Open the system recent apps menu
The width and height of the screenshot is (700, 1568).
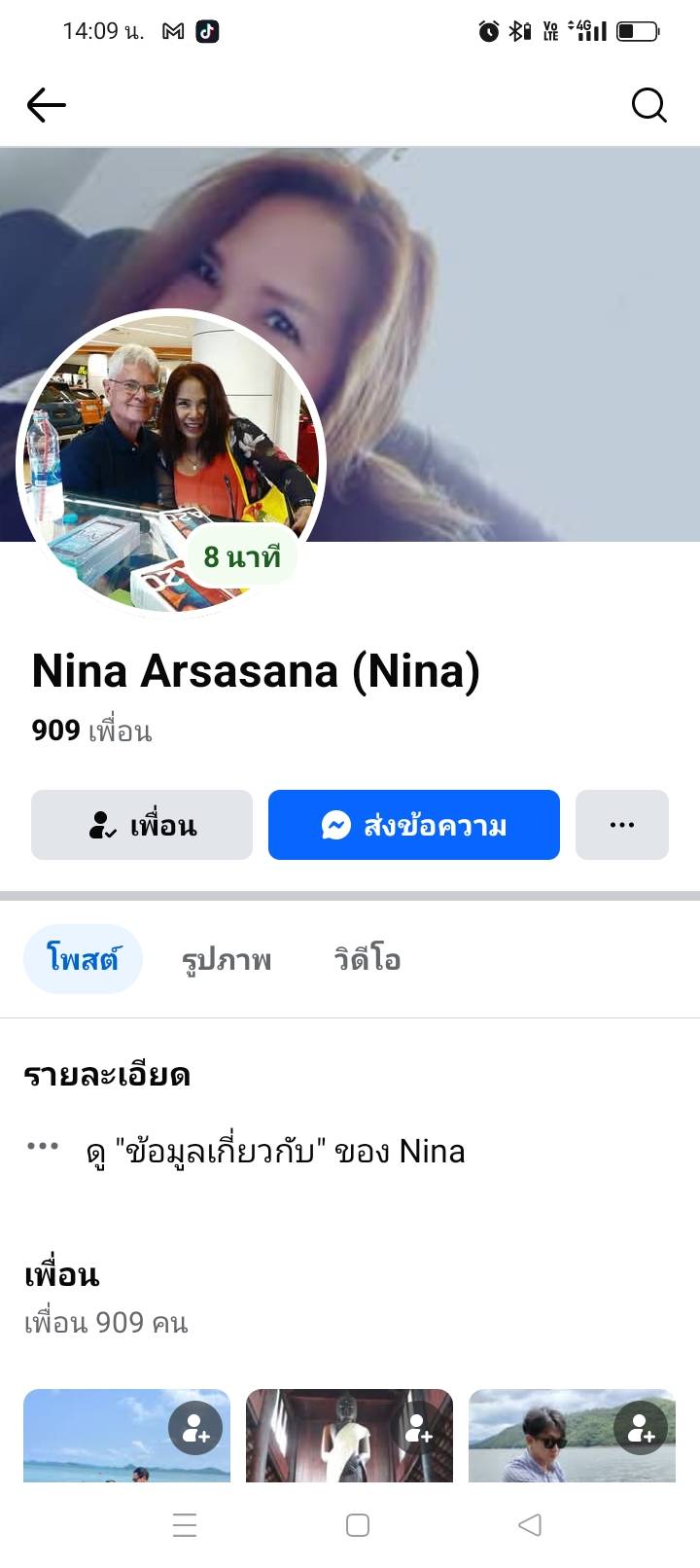point(185,1525)
